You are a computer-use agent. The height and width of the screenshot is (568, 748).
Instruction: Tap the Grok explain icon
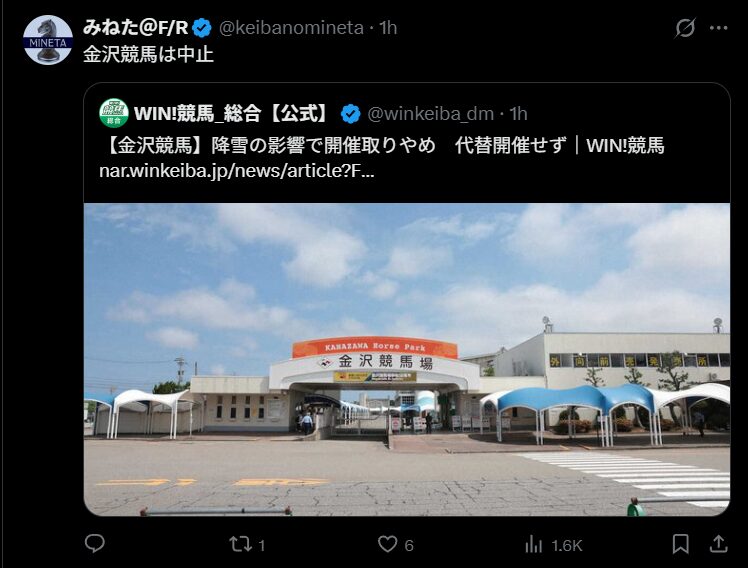tap(685, 28)
